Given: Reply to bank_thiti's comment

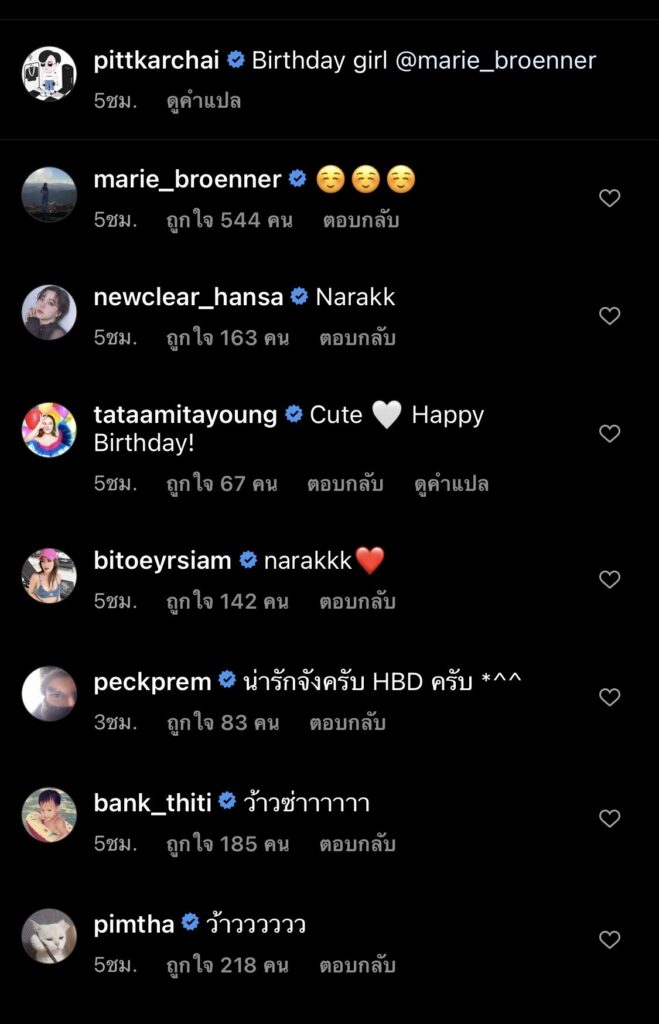Looking at the screenshot, I should pyautogui.click(x=357, y=844).
